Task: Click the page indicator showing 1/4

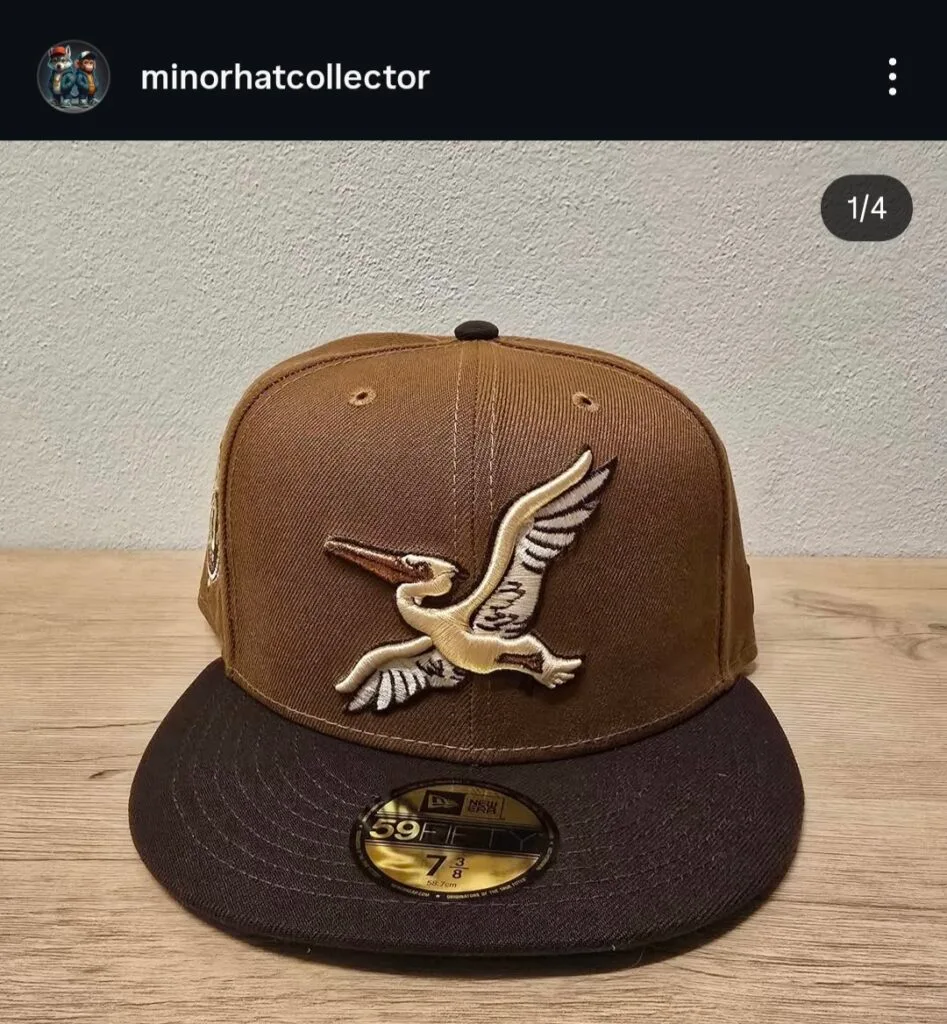Action: coord(864,210)
